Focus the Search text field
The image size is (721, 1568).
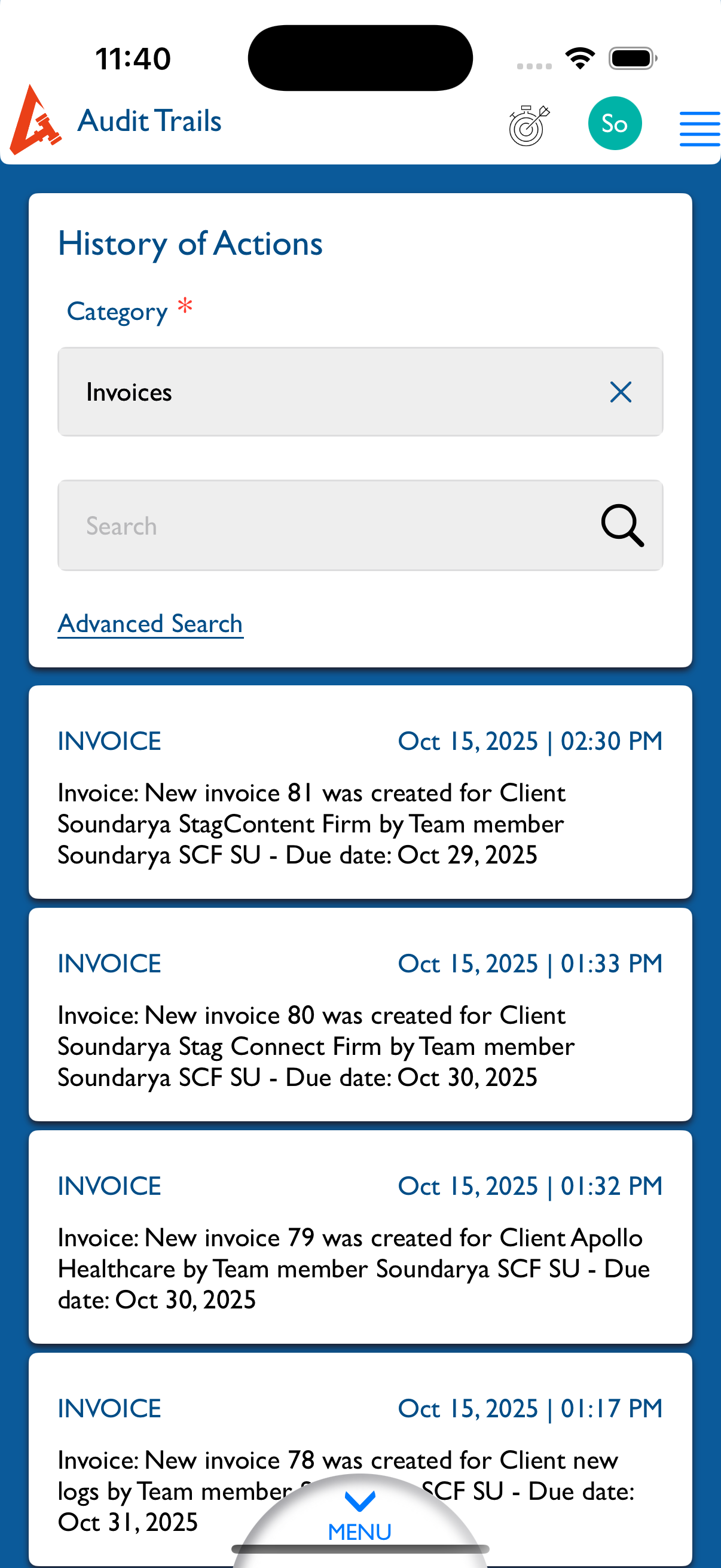tap(329, 525)
